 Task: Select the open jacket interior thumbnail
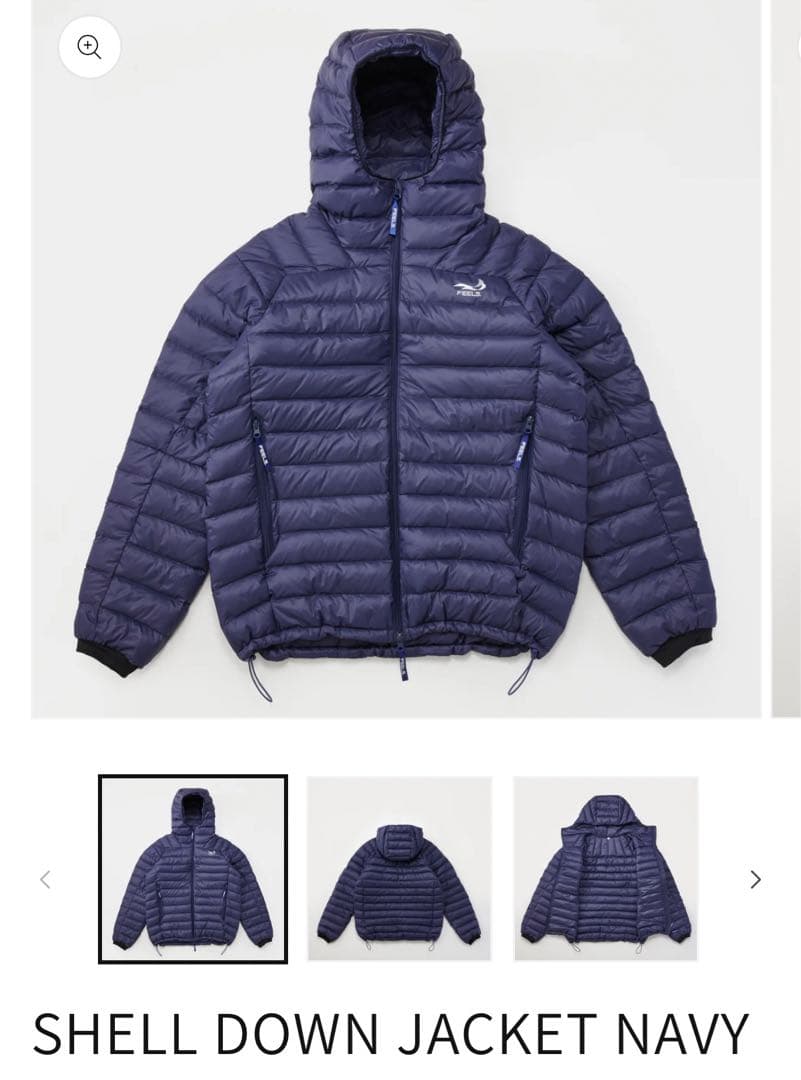click(605, 869)
